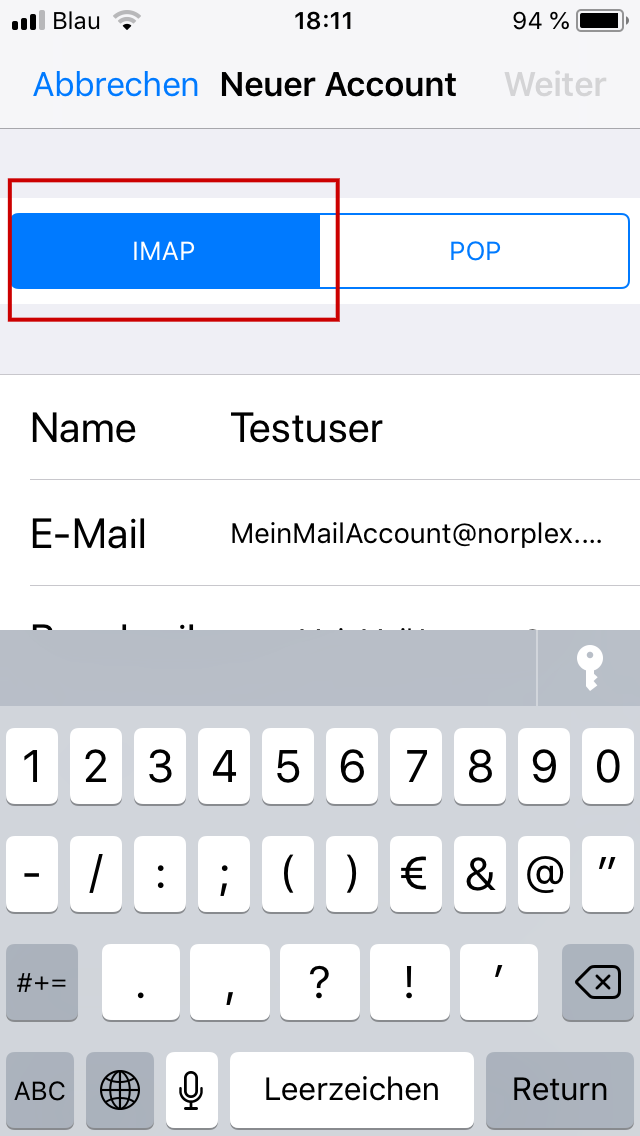Change keyboard language with globe key
The width and height of the screenshot is (640, 1136).
tap(120, 1089)
